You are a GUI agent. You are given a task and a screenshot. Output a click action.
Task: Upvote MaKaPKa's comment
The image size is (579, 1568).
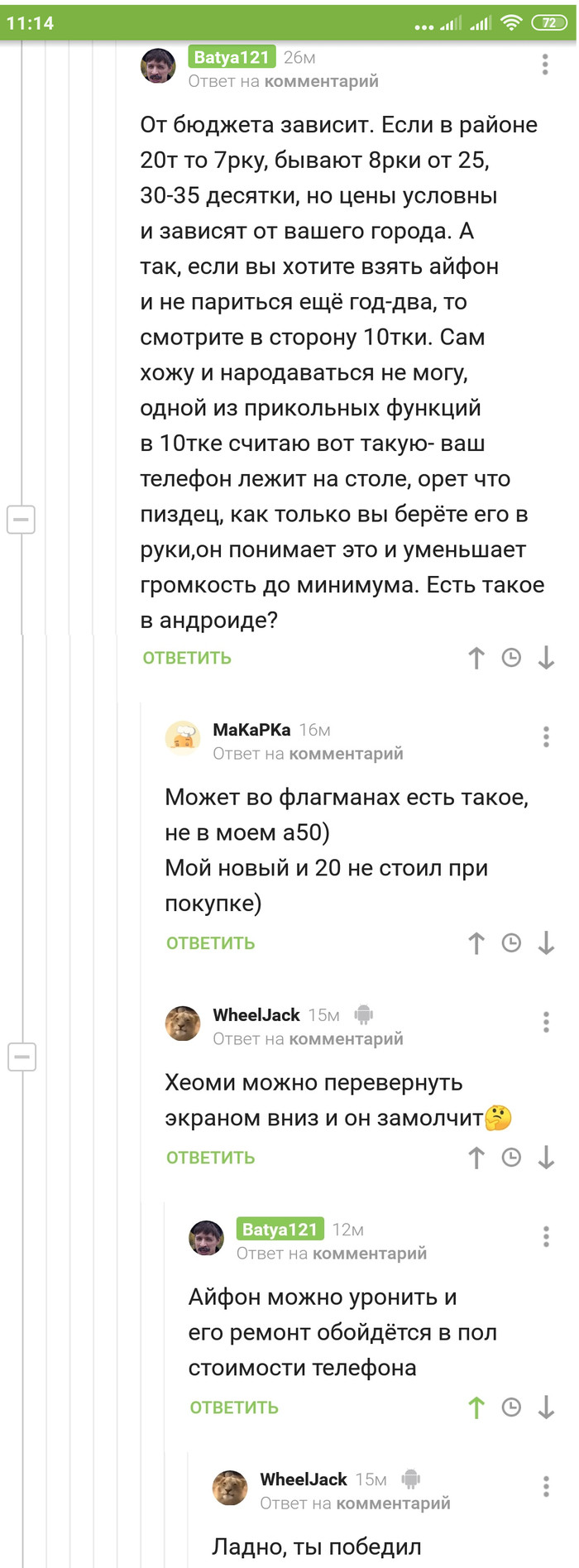click(x=476, y=943)
